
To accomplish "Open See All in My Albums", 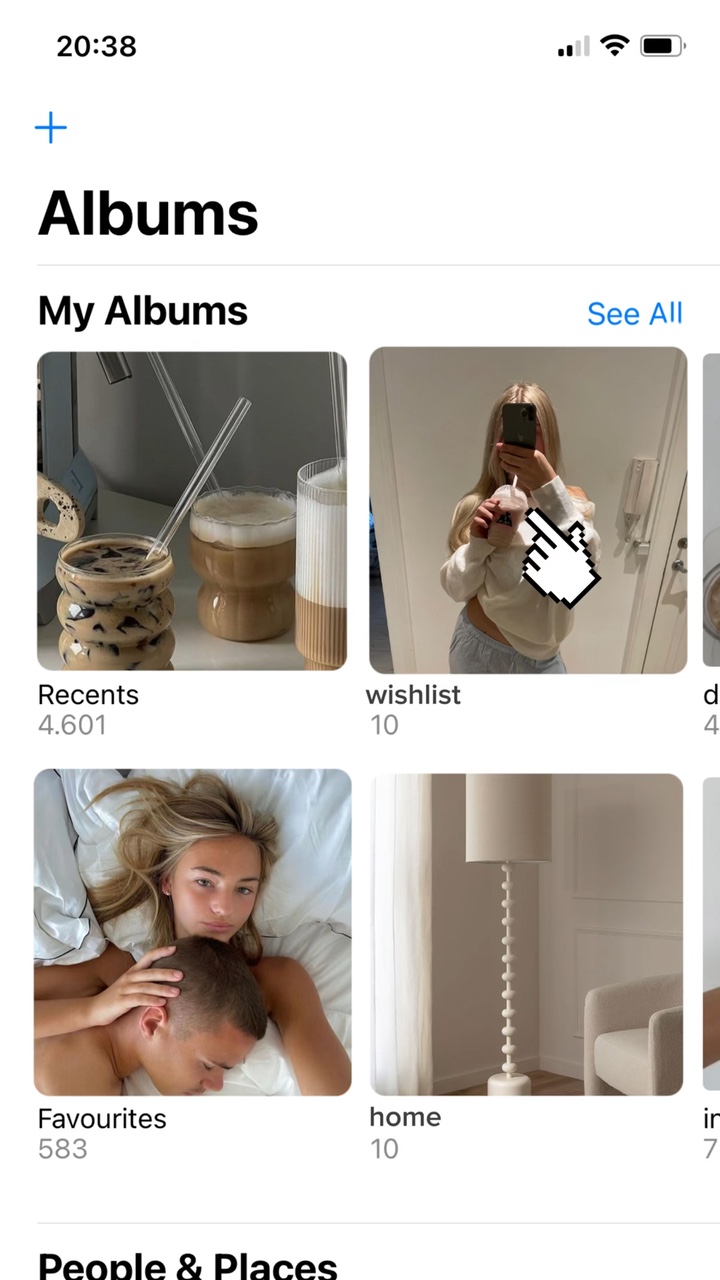I will click(x=634, y=313).
